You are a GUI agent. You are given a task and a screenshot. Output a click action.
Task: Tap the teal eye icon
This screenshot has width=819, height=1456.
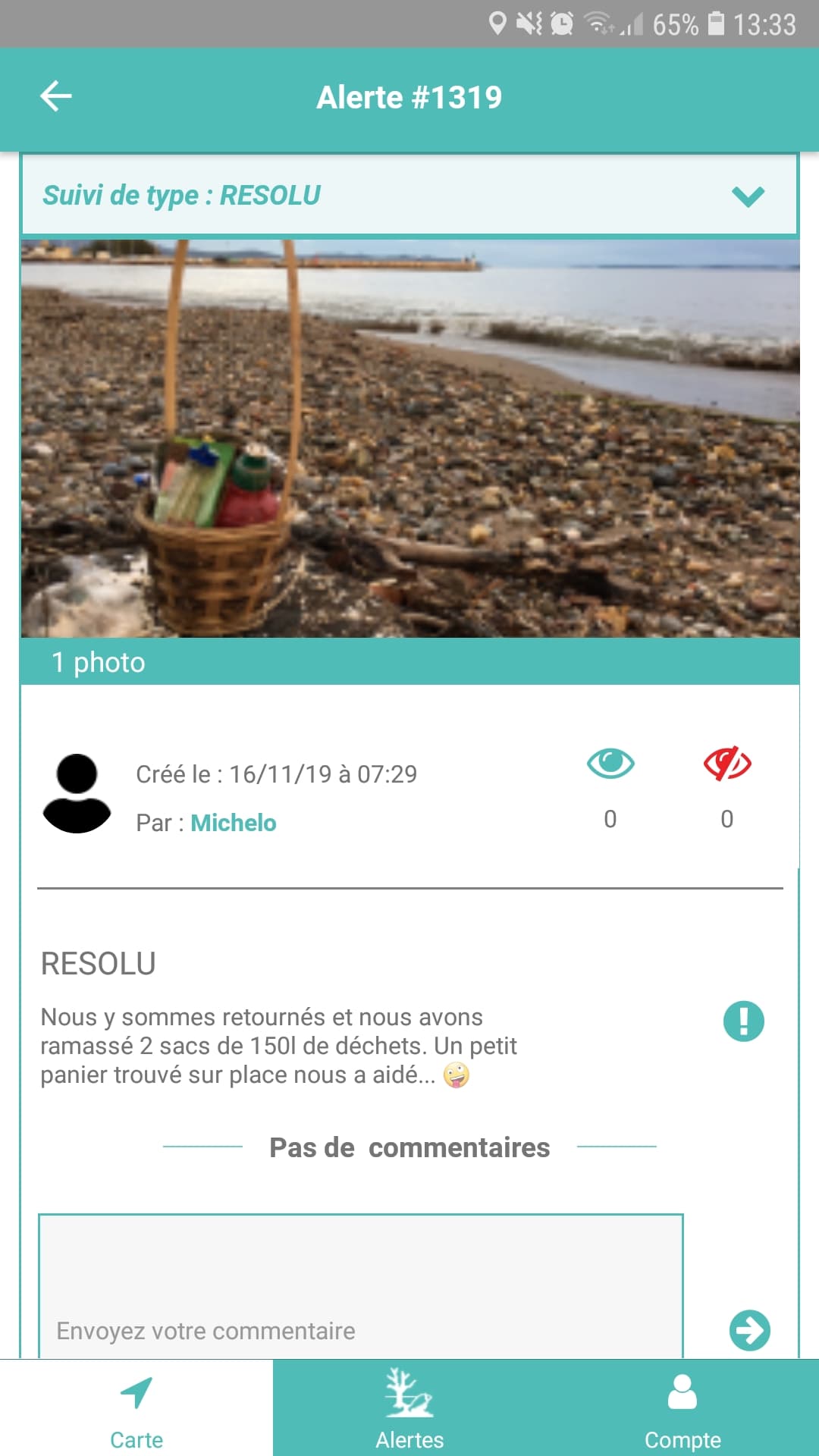(610, 764)
